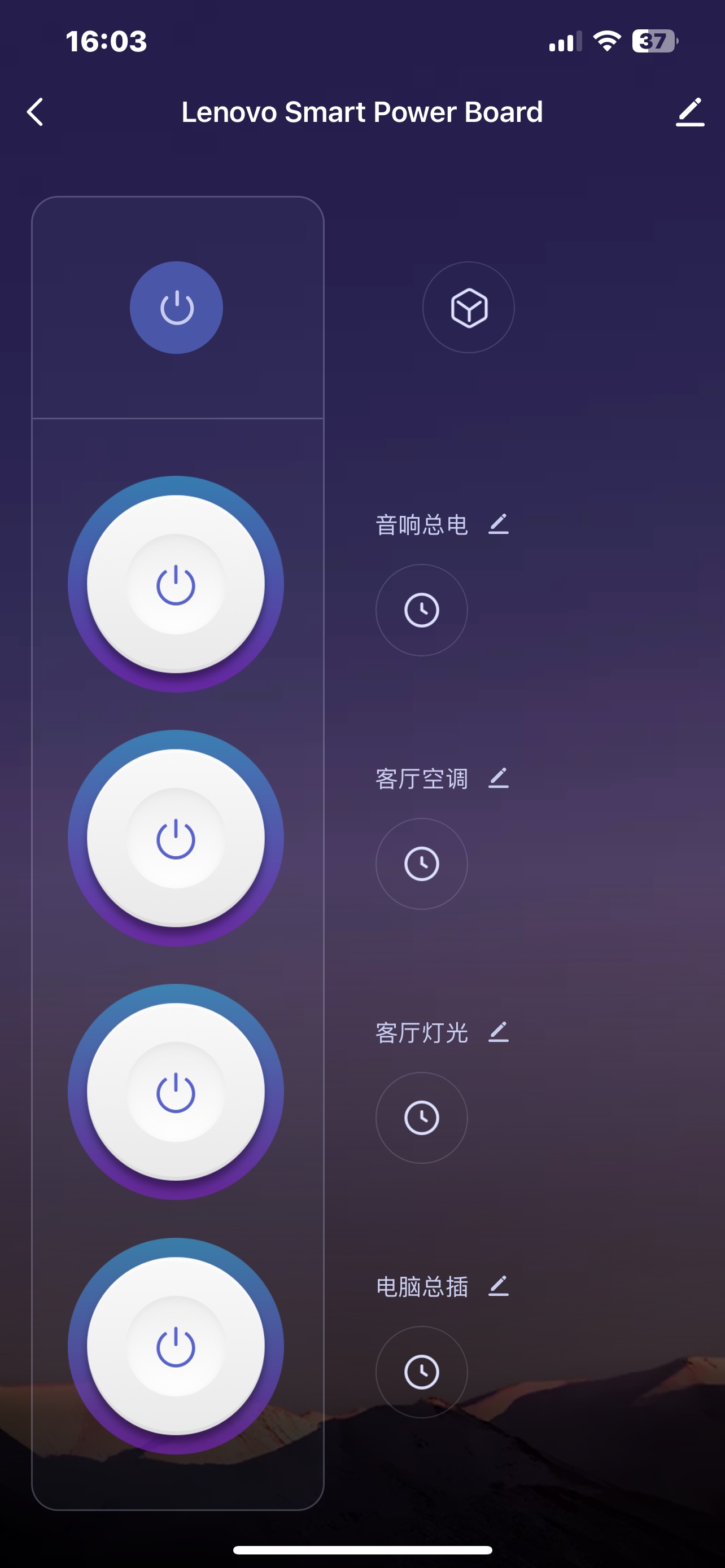Open timer settings for 电脑总插
The image size is (725, 1568).
[x=421, y=1372]
